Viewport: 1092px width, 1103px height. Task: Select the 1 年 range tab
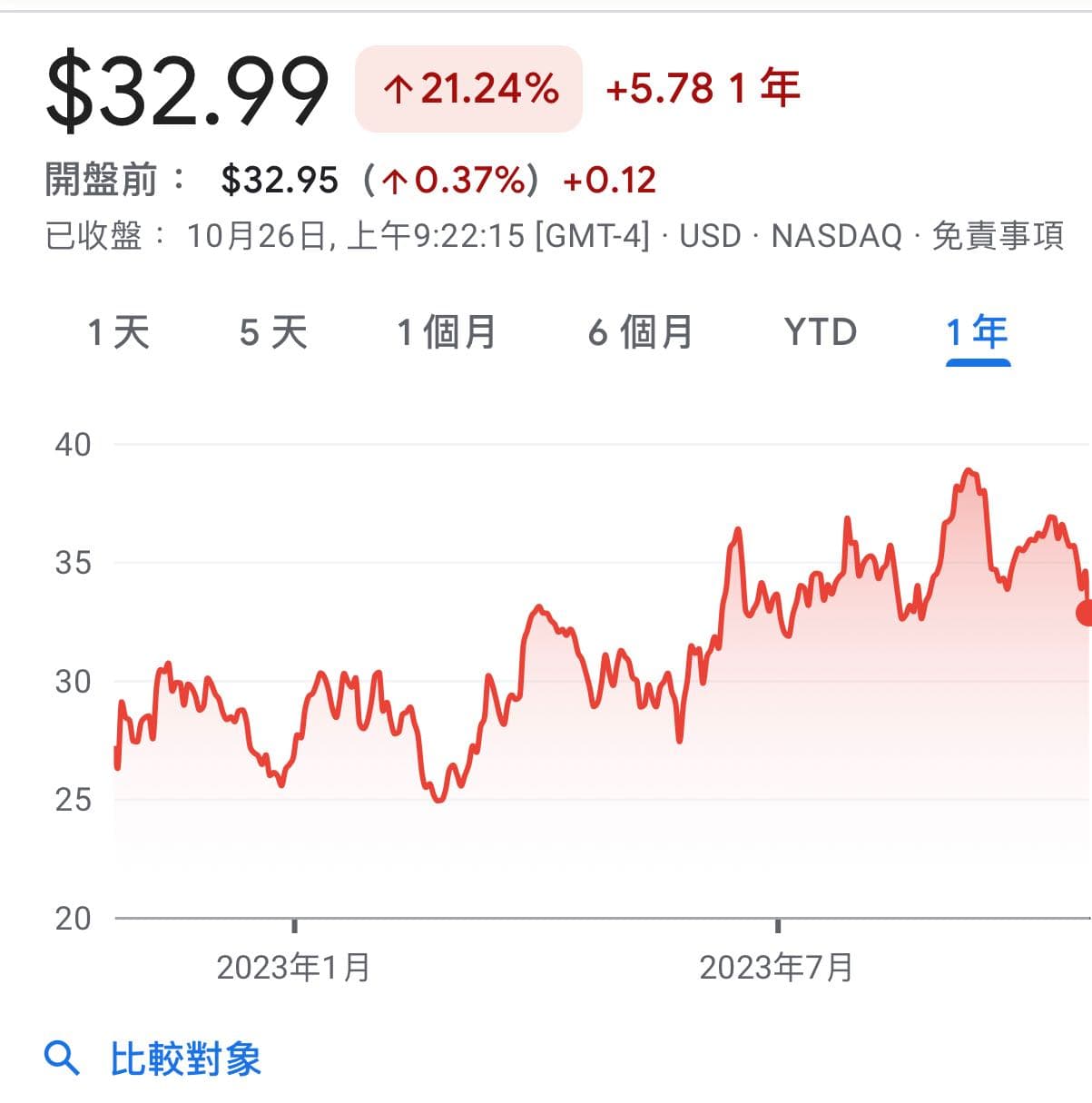978,332
